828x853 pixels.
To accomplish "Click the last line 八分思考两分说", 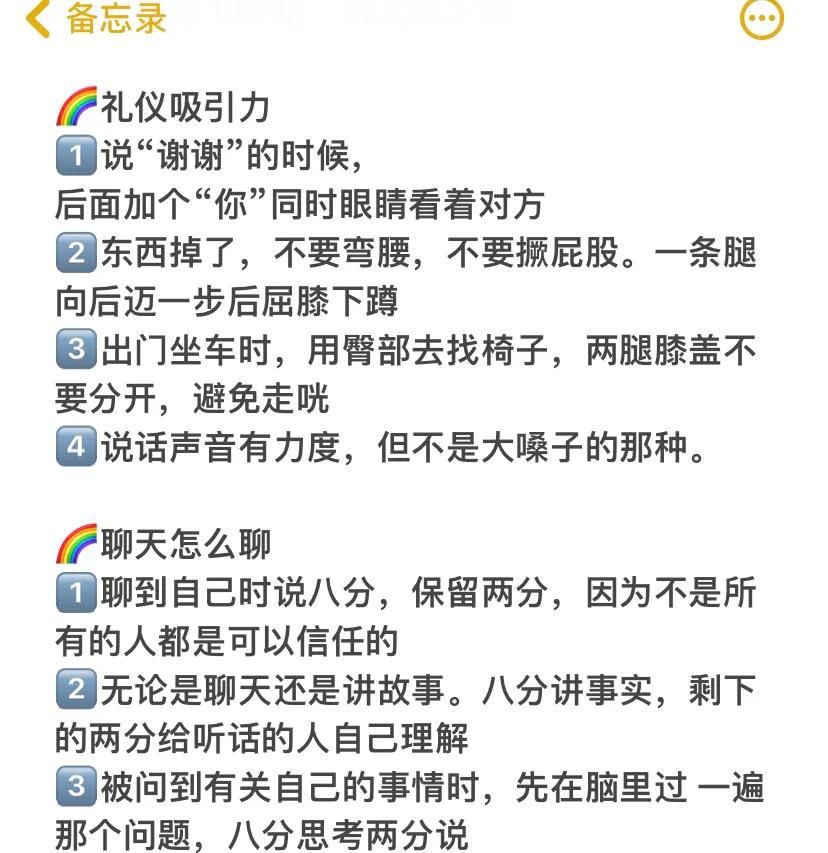I will pyautogui.click(x=350, y=832).
